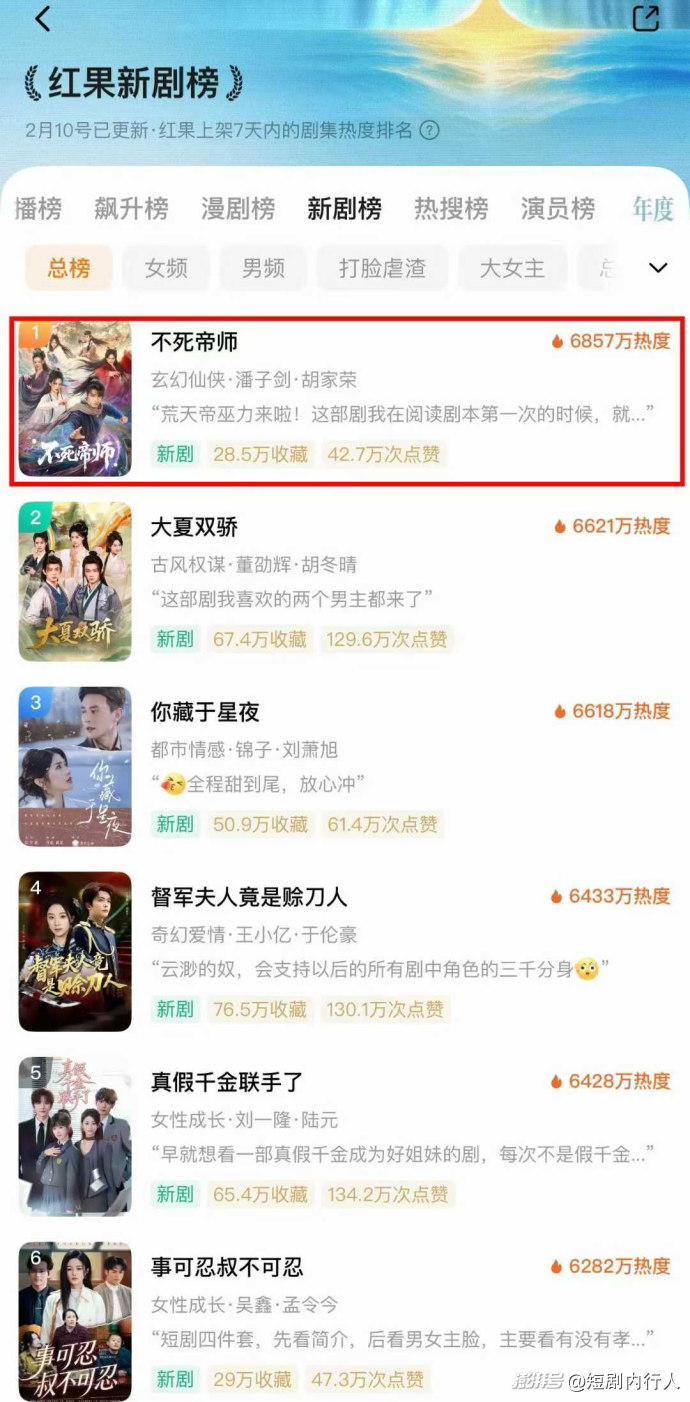Viewport: 690px width, 1402px height.
Task: Open the drama 真假千金联手了
Action: pyautogui.click(x=227, y=1082)
